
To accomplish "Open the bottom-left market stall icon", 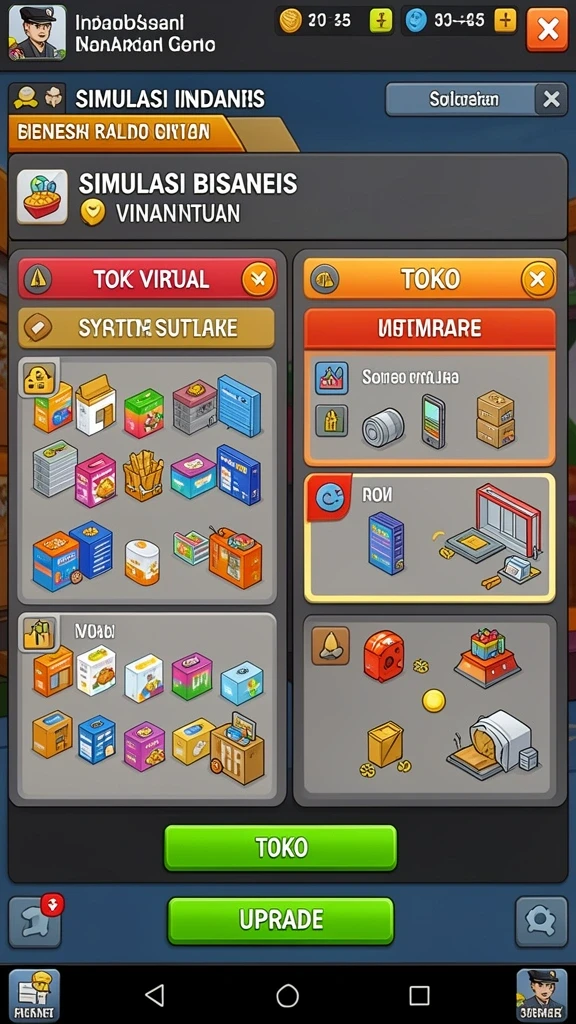I will 34,995.
